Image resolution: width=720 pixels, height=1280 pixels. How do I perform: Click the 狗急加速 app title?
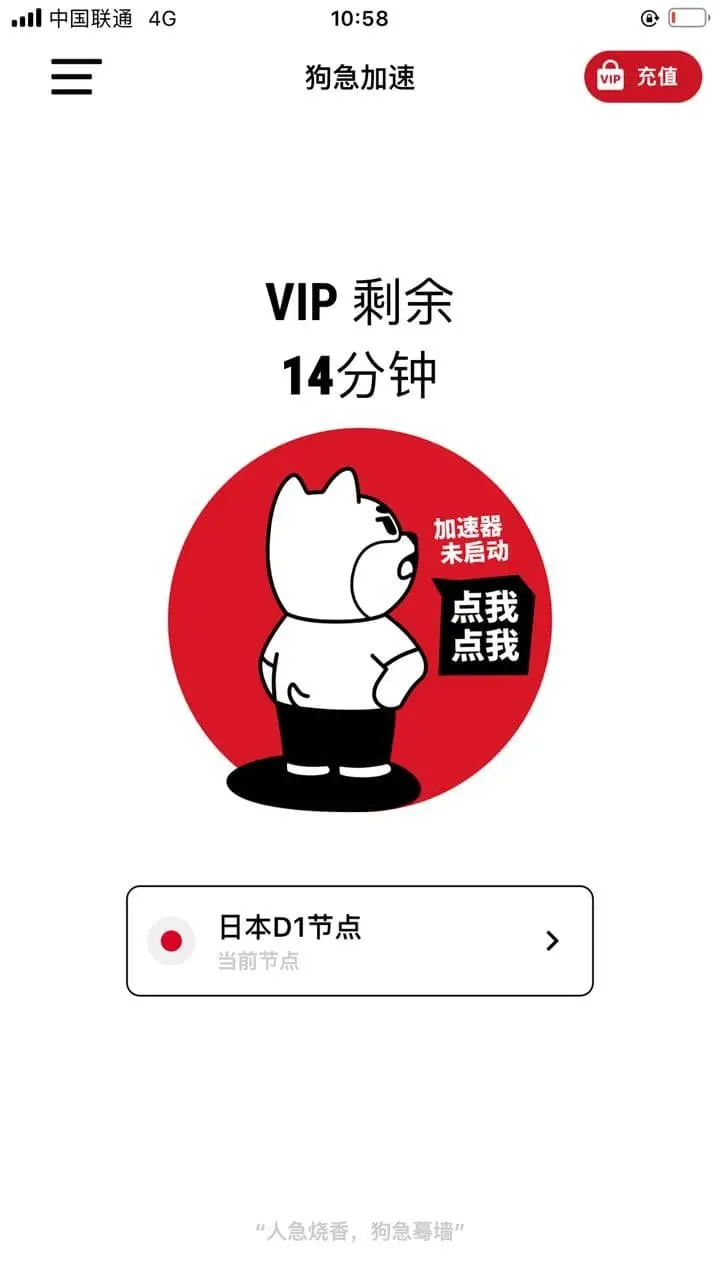[360, 77]
